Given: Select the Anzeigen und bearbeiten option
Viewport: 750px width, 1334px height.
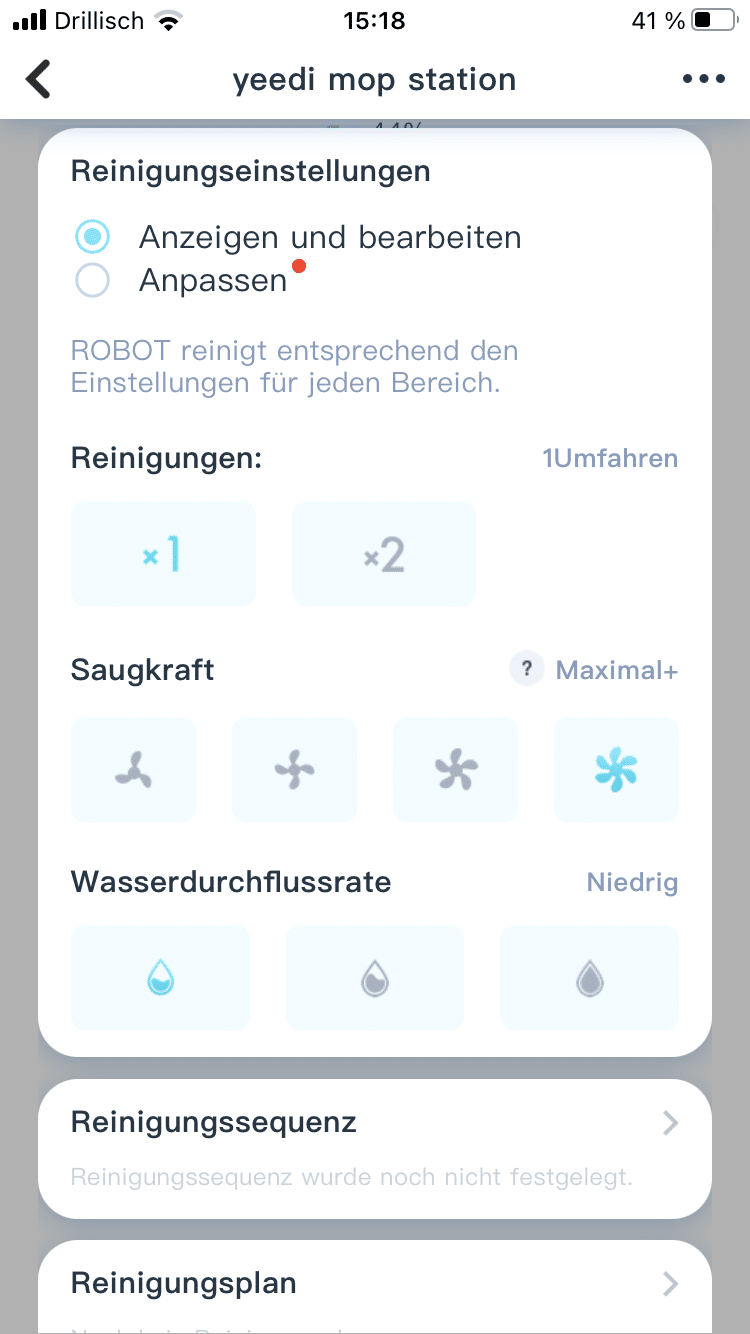Looking at the screenshot, I should (93, 237).
